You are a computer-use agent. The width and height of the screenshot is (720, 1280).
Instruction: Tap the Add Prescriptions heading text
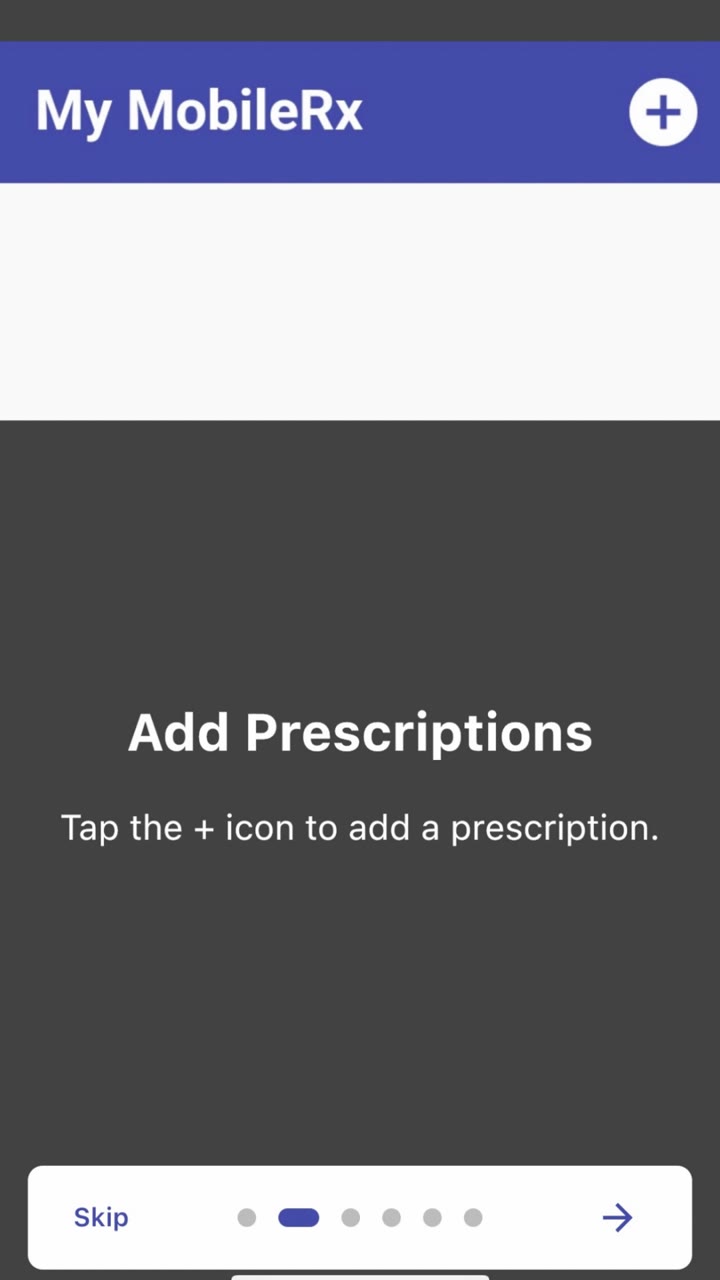point(360,731)
